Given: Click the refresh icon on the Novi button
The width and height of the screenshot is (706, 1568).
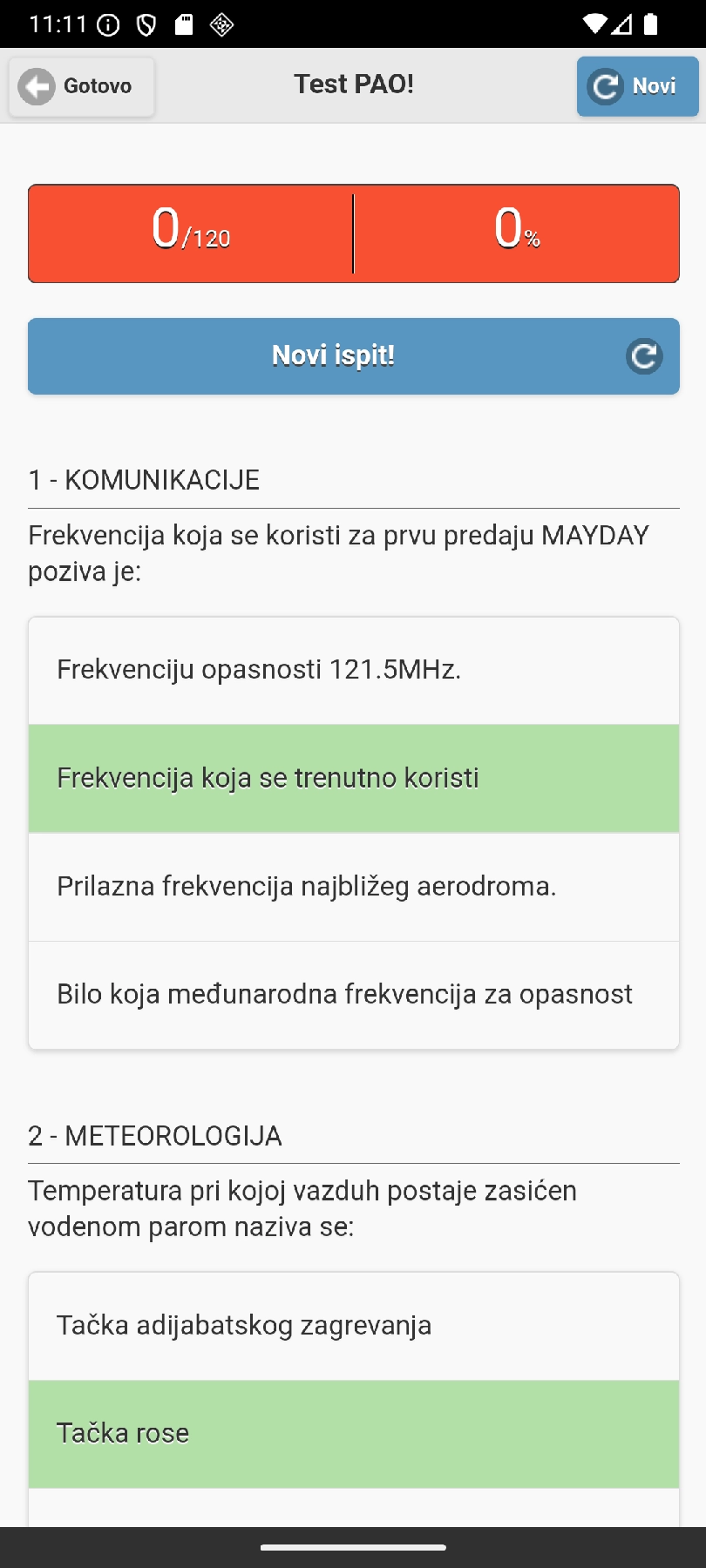Looking at the screenshot, I should coord(604,86).
